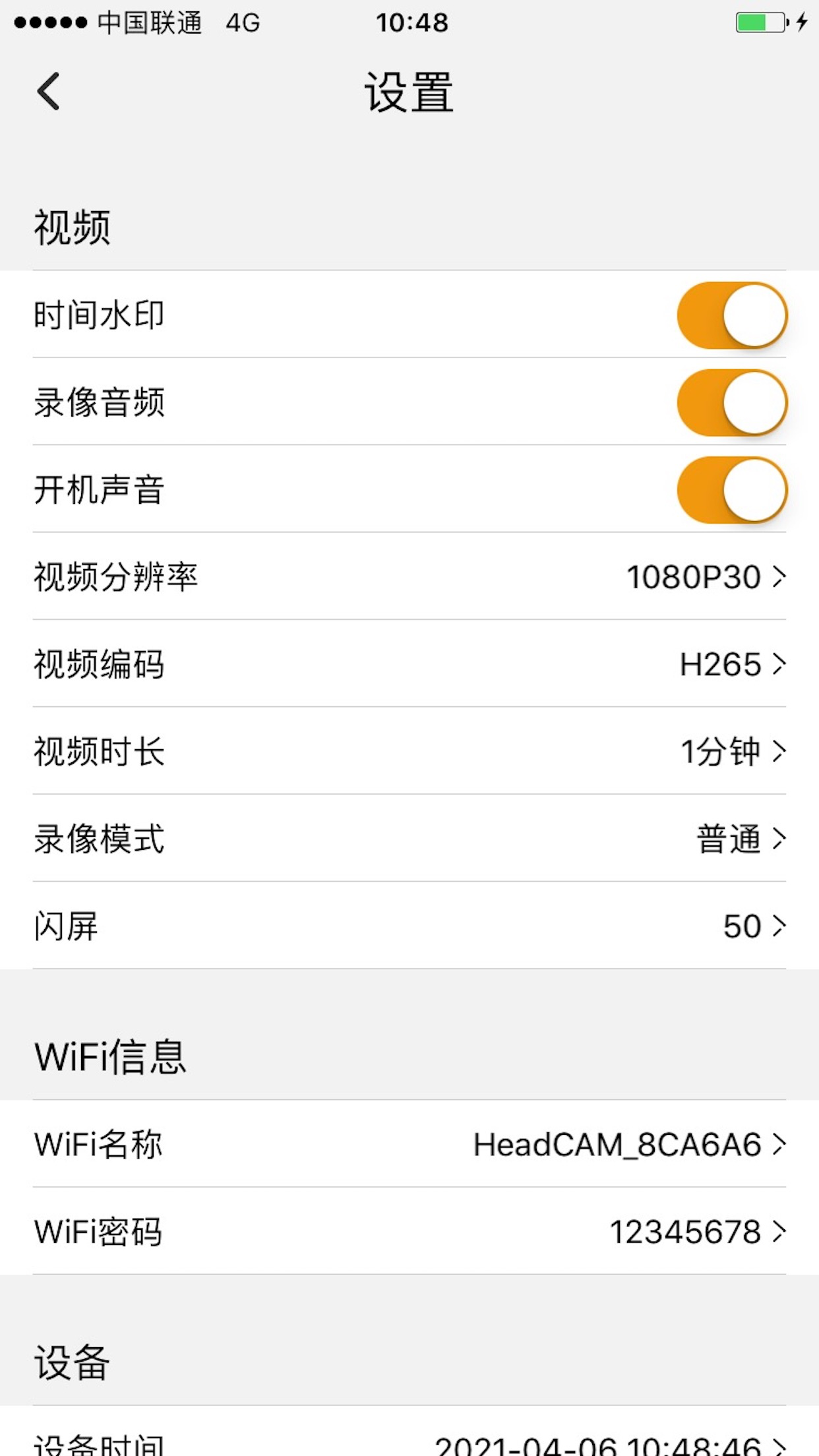Screen dimensions: 819x1456
Task: Navigate back using the left arrow icon
Action: [x=47, y=92]
